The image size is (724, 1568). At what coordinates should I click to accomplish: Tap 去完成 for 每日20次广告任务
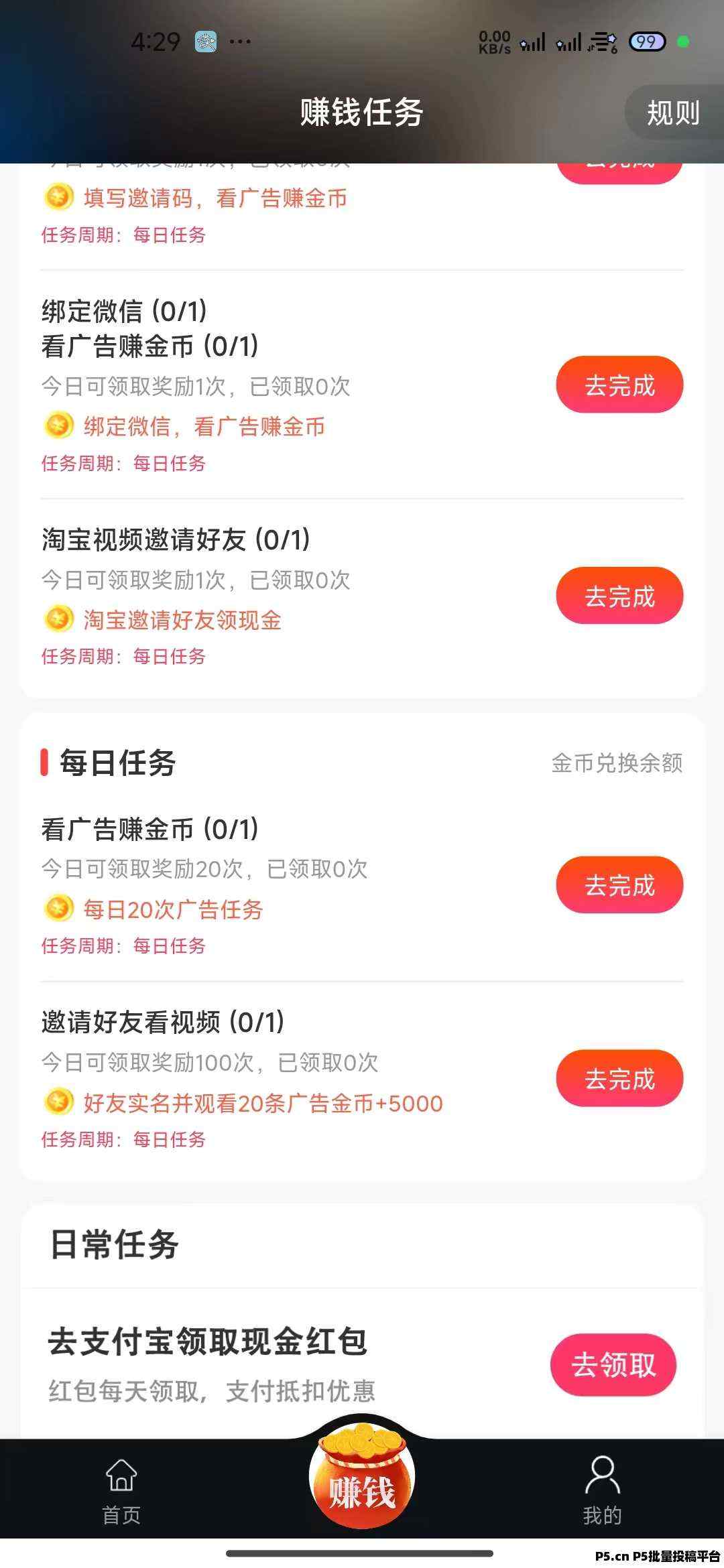coord(619,885)
